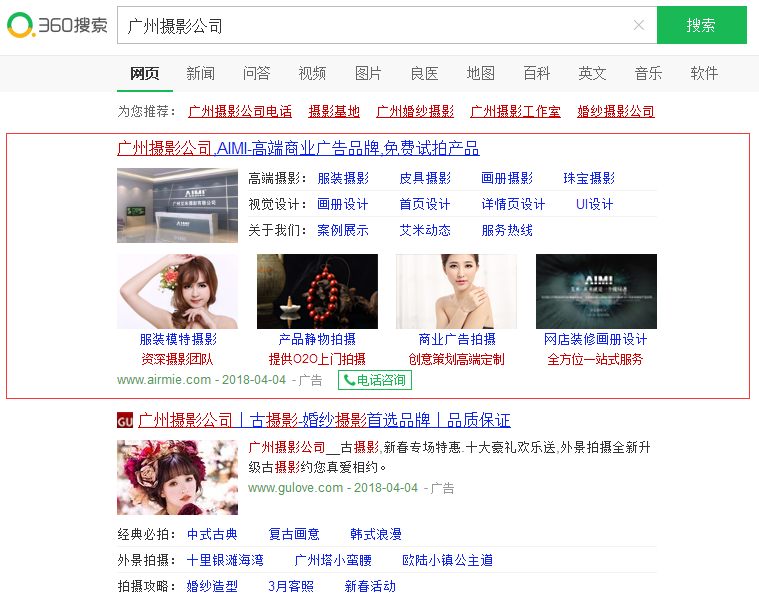Tap the green 搜索 button
Viewport: 759px width, 610px height.
(x=701, y=25)
